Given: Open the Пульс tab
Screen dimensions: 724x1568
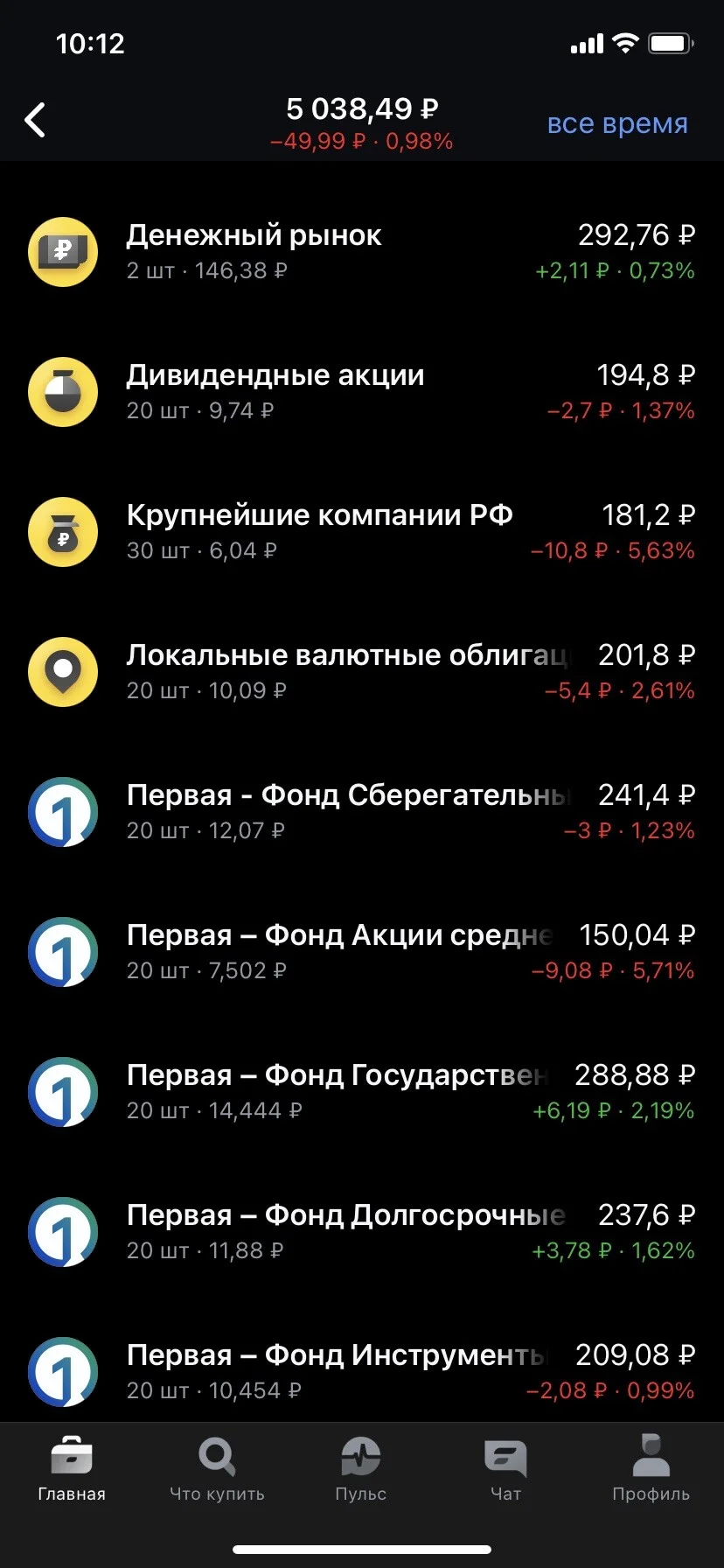Looking at the screenshot, I should 361,1468.
